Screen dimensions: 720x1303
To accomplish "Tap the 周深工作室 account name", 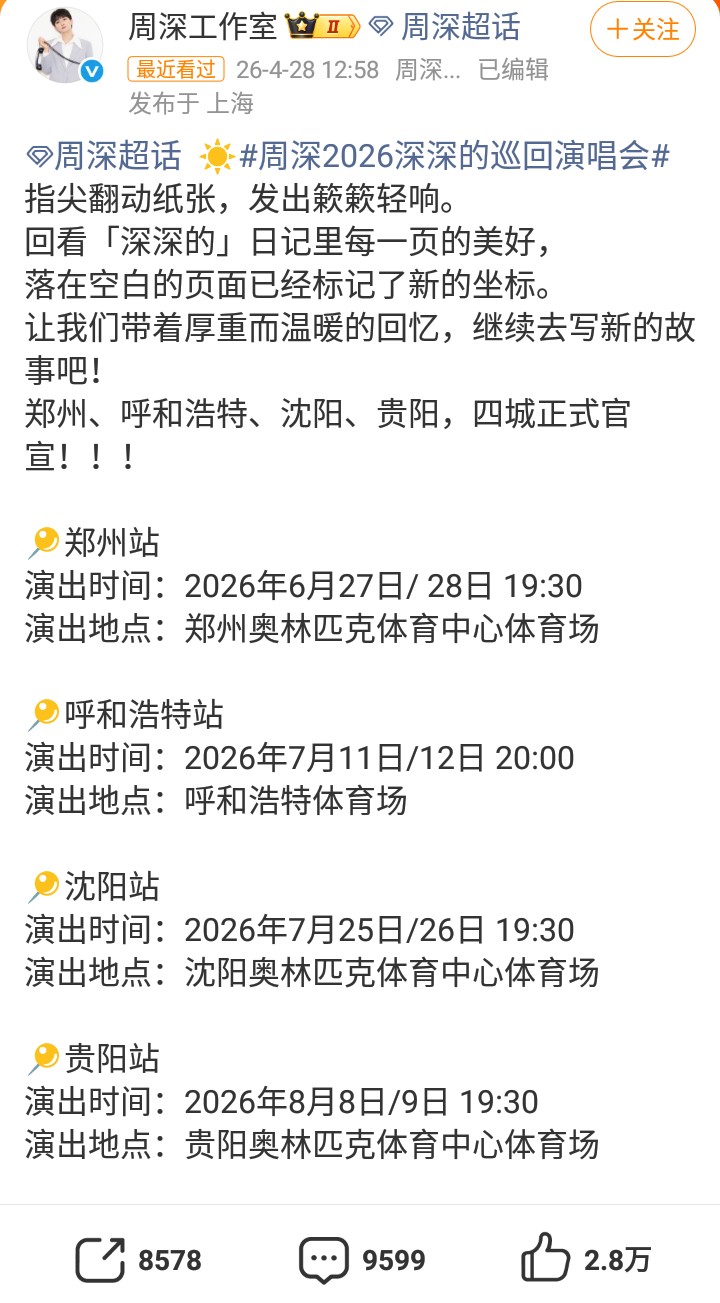I will pyautogui.click(x=202, y=27).
